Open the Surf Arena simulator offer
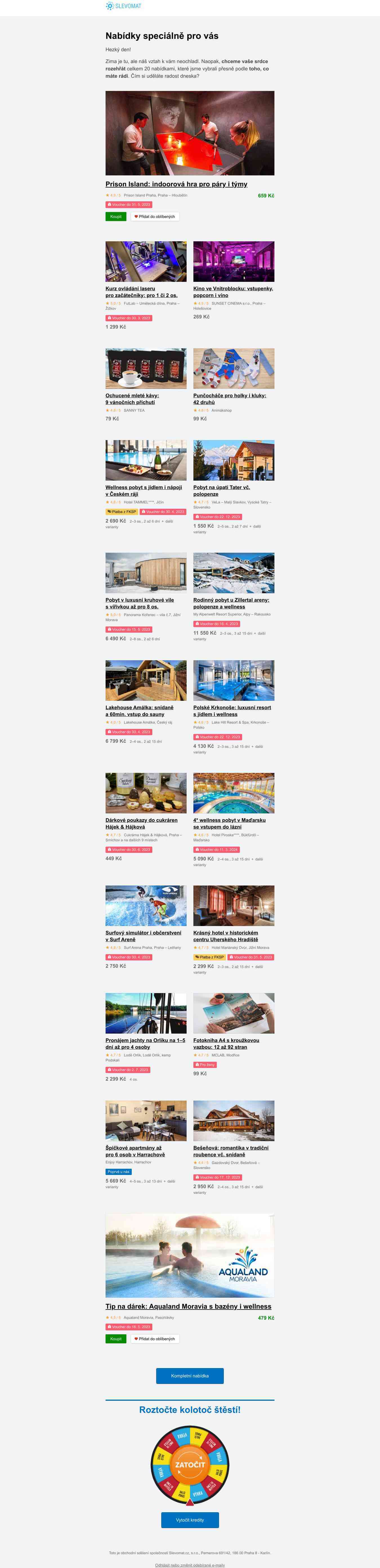 [143, 936]
